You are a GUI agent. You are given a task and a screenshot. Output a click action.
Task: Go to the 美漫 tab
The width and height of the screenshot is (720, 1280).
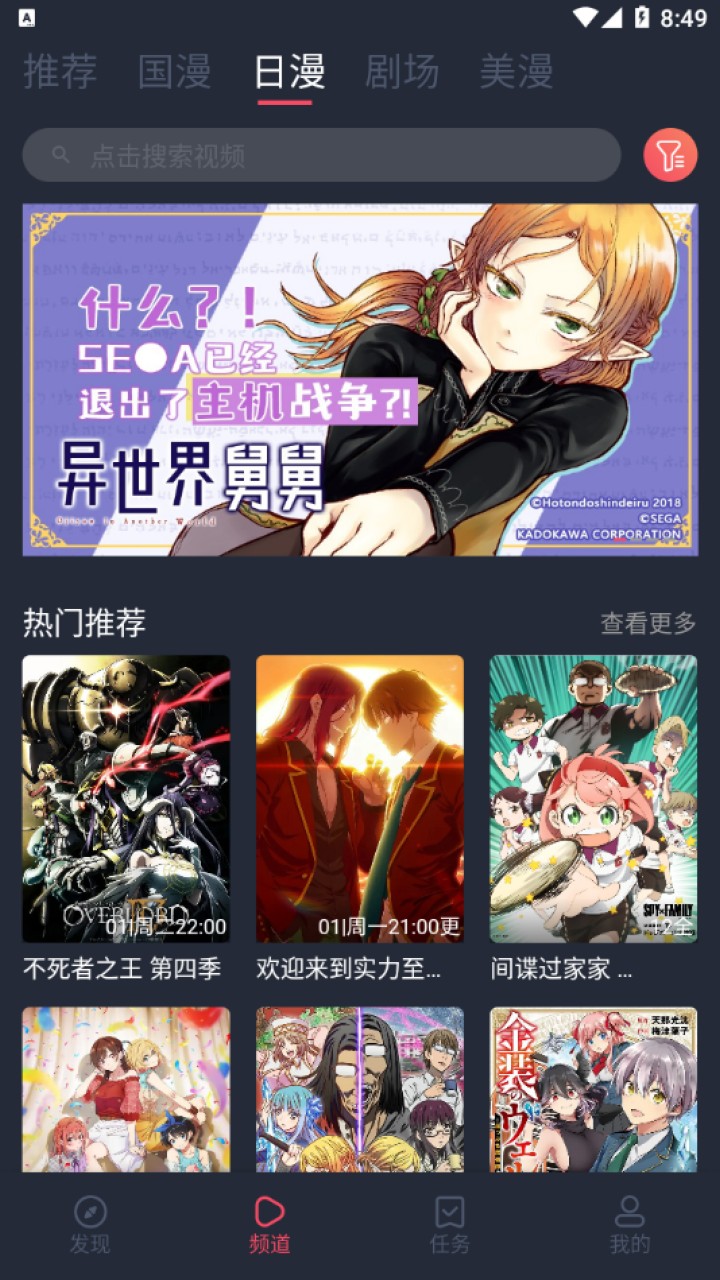point(516,72)
